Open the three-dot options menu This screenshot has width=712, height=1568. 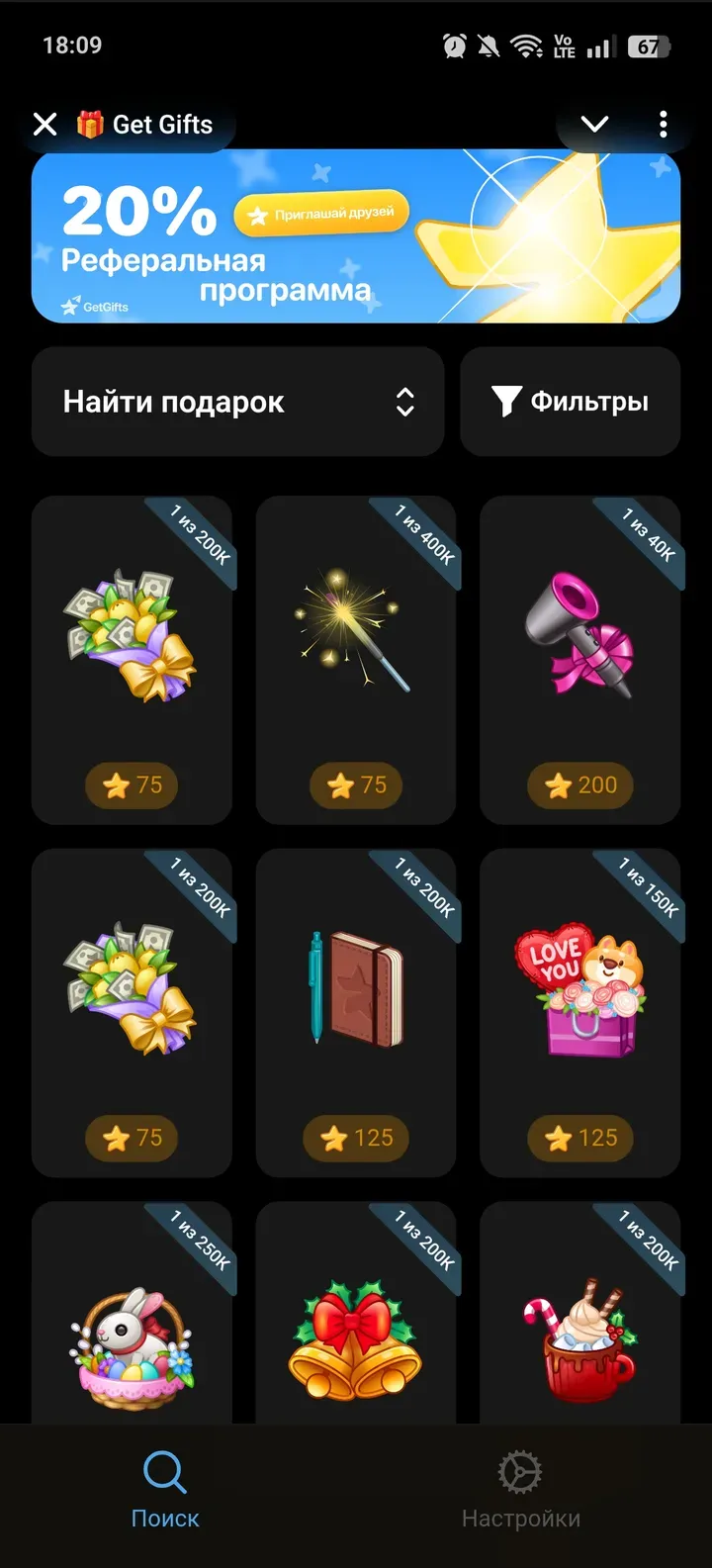pos(662,124)
